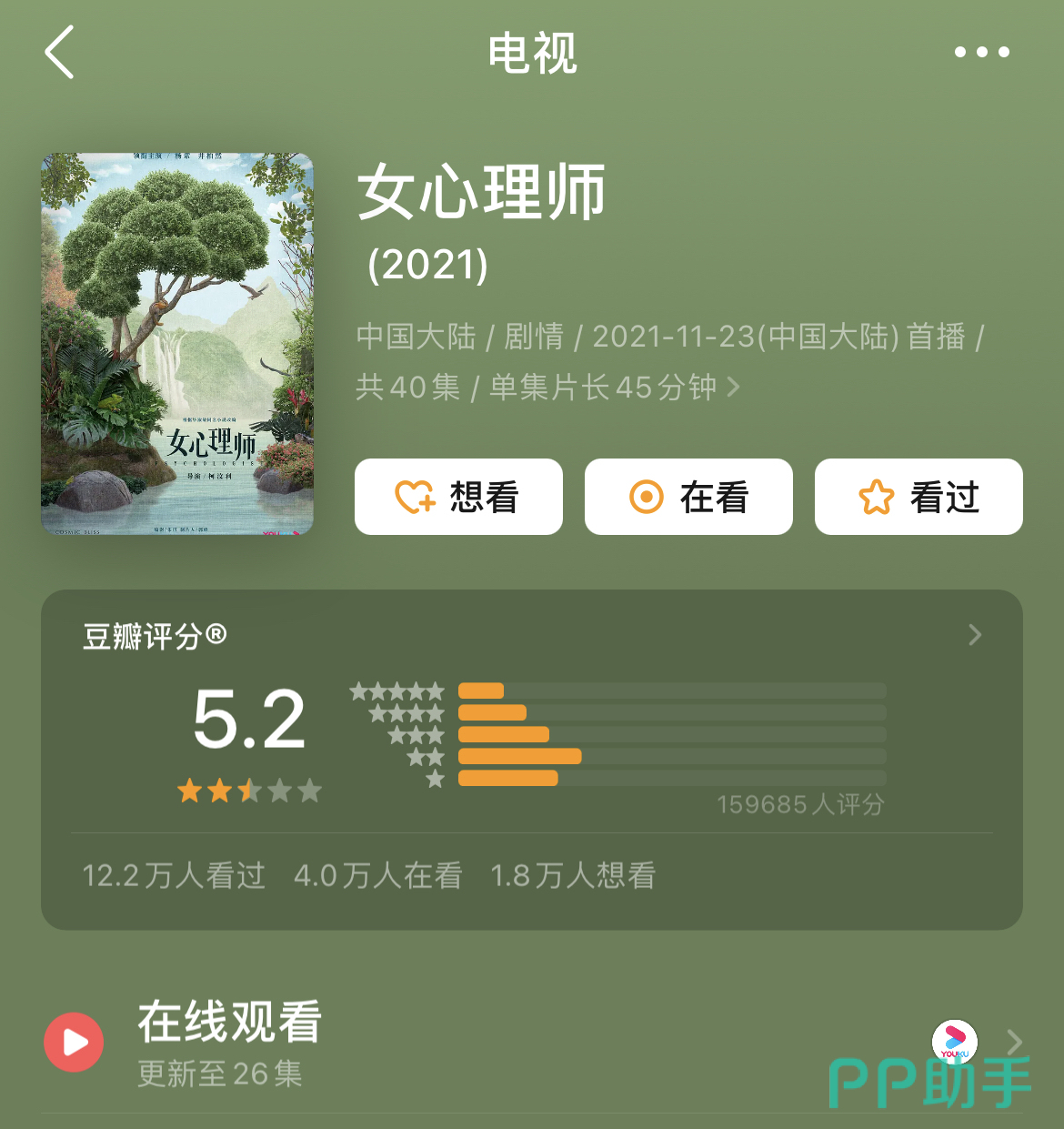This screenshot has width=1064, height=1129.
Task: Tap the red play icon beside 在线观看
Action: coord(75,1042)
